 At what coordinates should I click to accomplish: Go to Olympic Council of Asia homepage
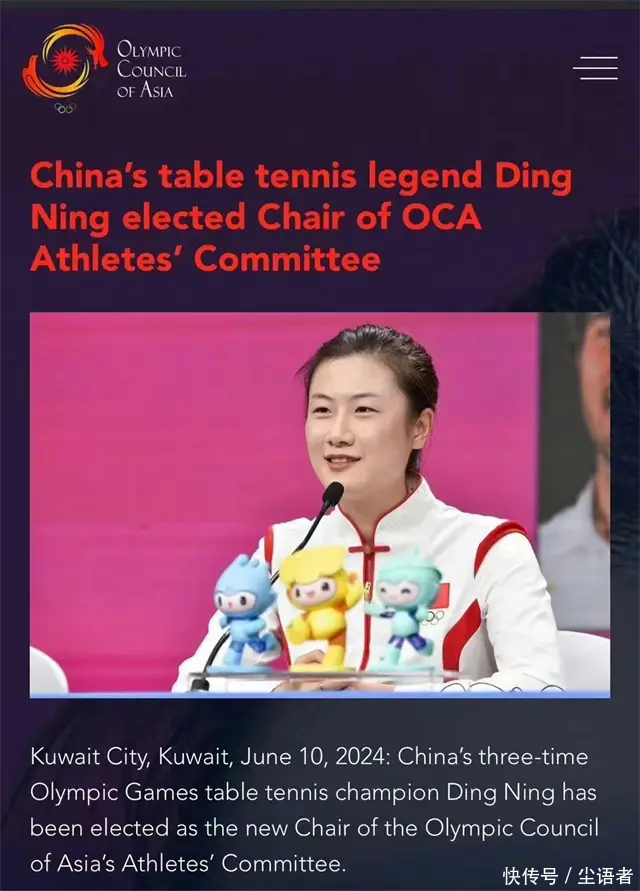tap(105, 68)
